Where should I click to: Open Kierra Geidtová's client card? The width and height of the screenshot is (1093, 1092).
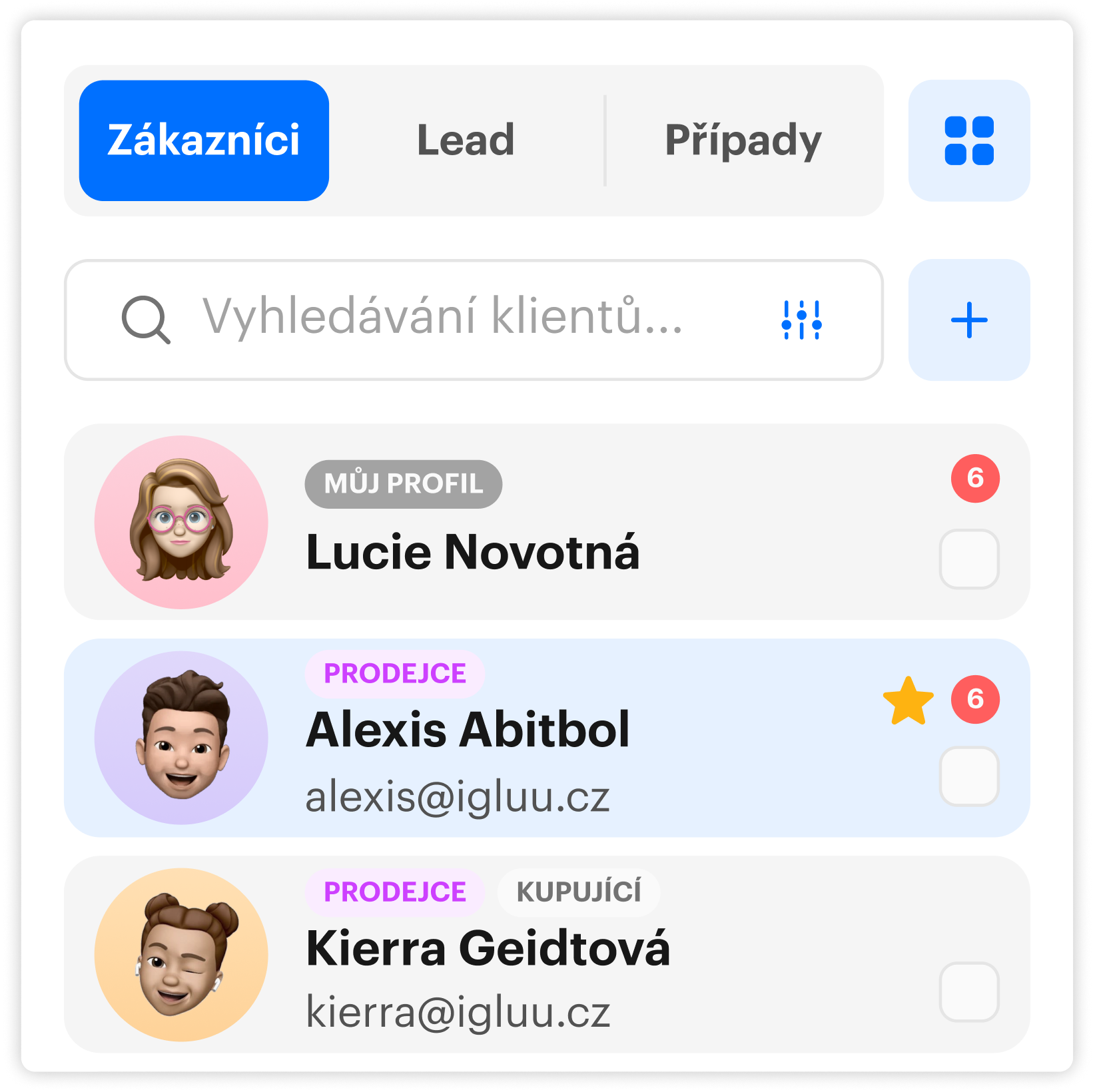[488, 948]
